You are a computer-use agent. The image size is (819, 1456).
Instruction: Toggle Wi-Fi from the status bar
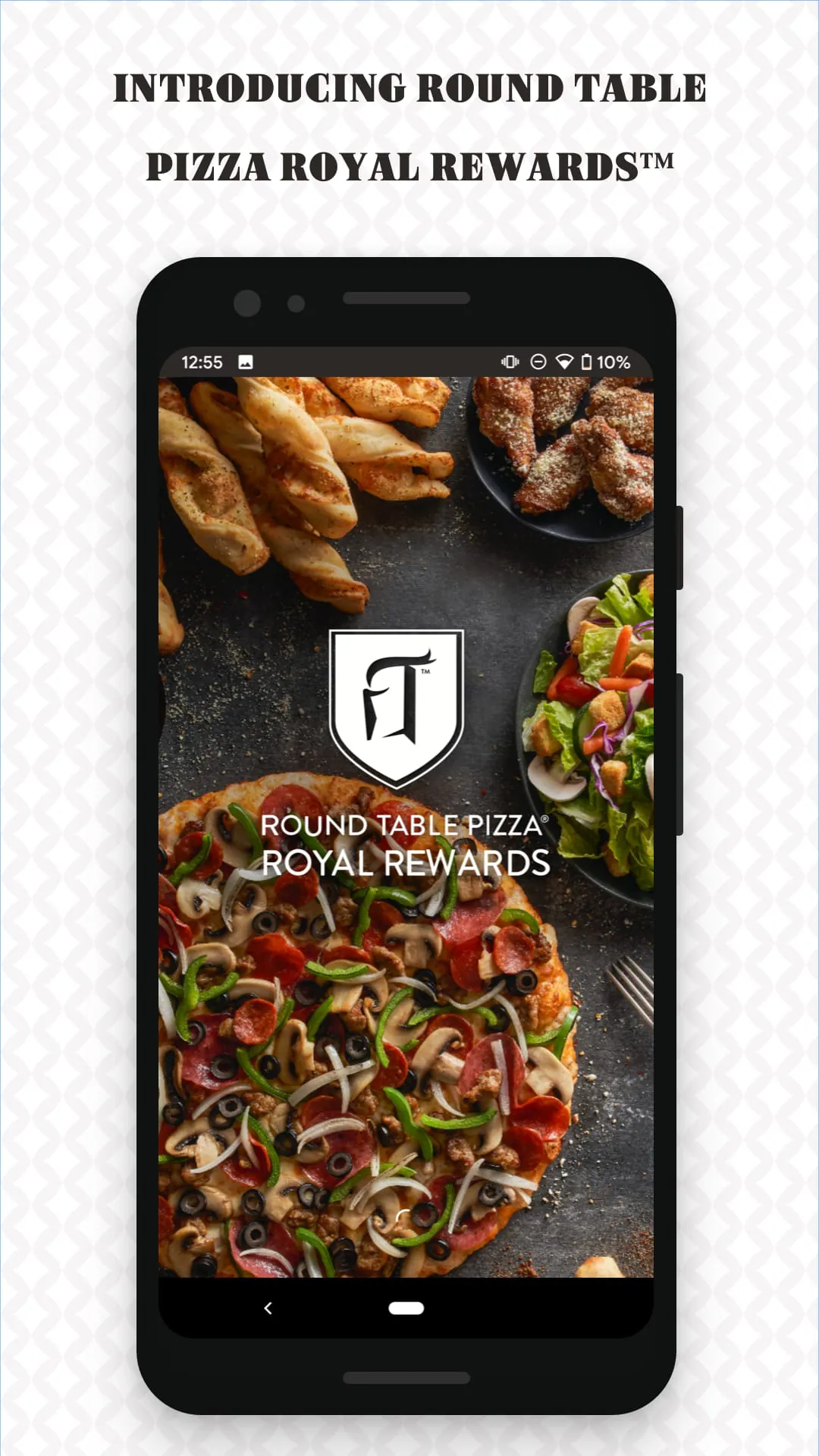coord(565,362)
